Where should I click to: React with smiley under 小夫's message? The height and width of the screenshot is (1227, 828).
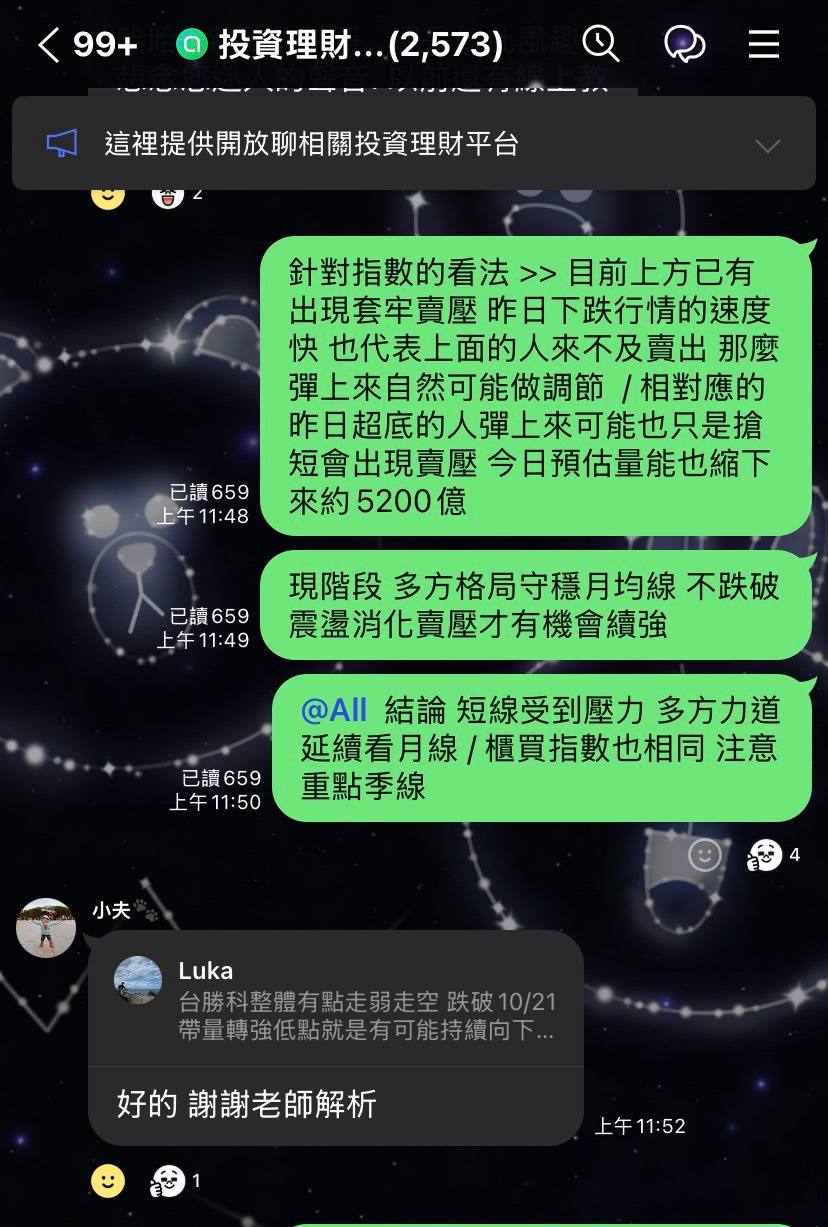coord(108,1181)
